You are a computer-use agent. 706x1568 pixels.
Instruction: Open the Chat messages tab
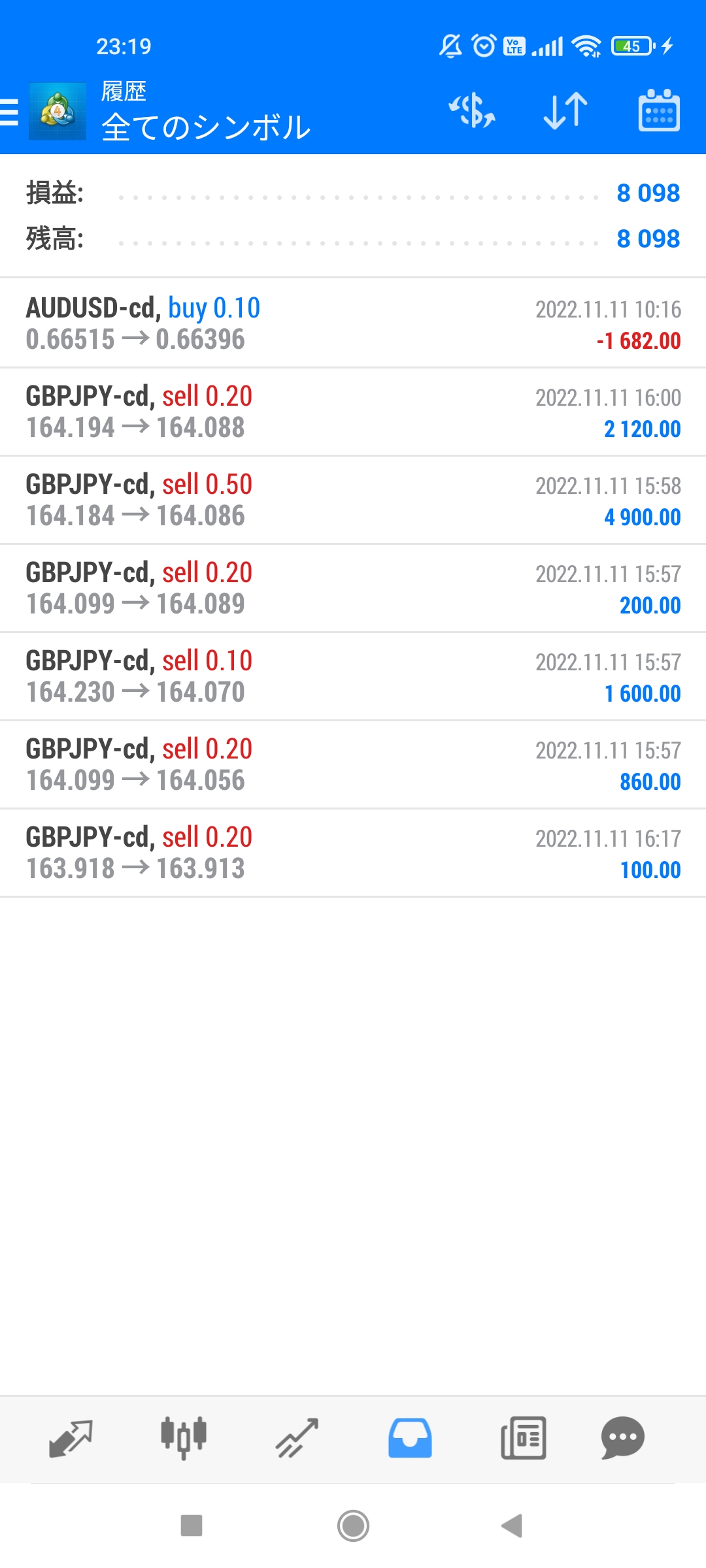(x=622, y=1438)
